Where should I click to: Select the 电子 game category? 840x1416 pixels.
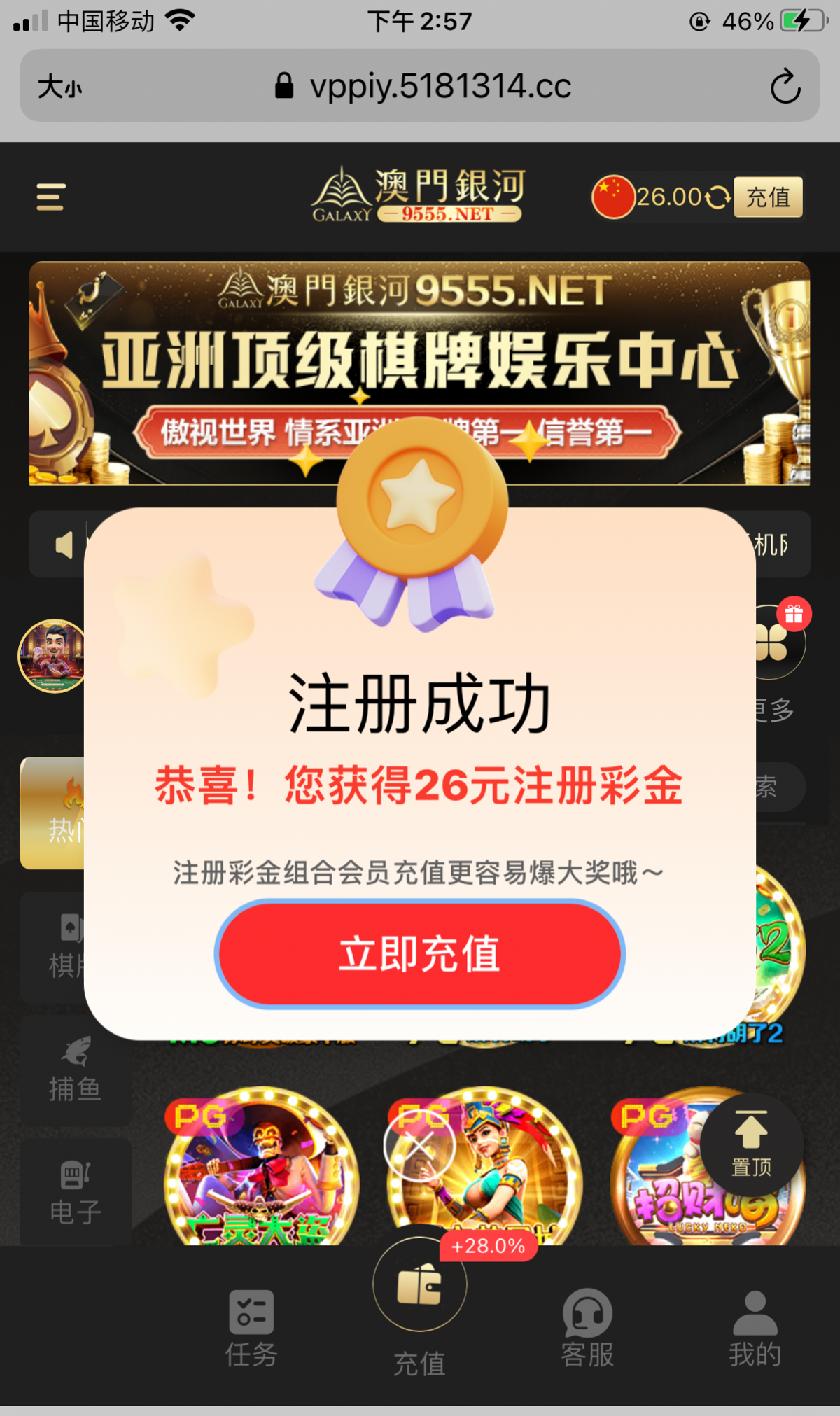click(x=75, y=1193)
